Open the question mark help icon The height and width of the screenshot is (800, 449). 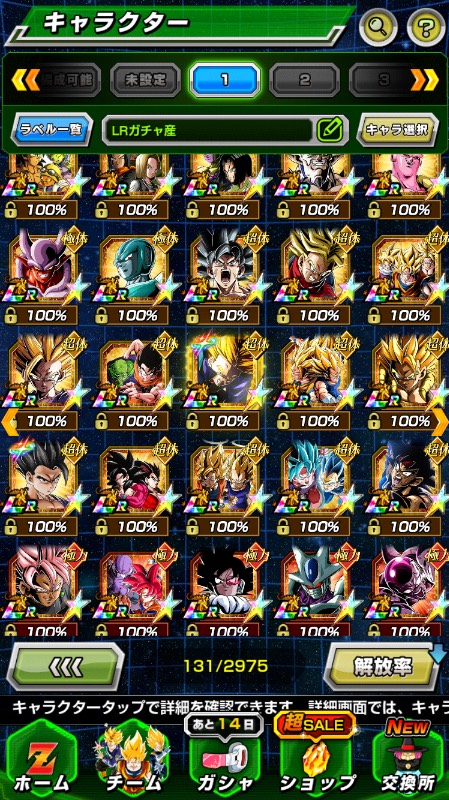[x=426, y=25]
